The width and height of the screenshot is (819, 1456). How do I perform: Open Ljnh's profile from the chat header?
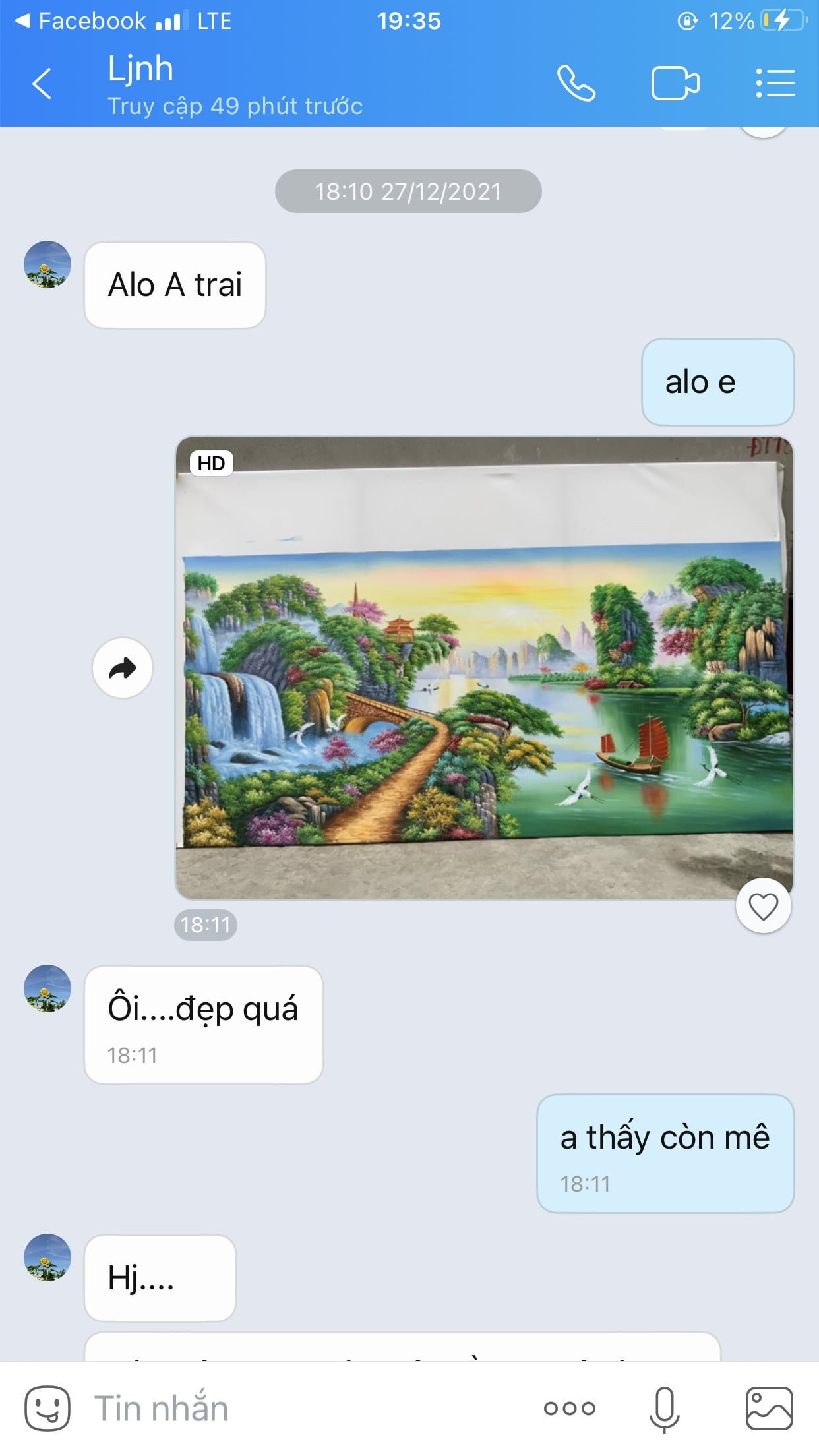coord(235,86)
